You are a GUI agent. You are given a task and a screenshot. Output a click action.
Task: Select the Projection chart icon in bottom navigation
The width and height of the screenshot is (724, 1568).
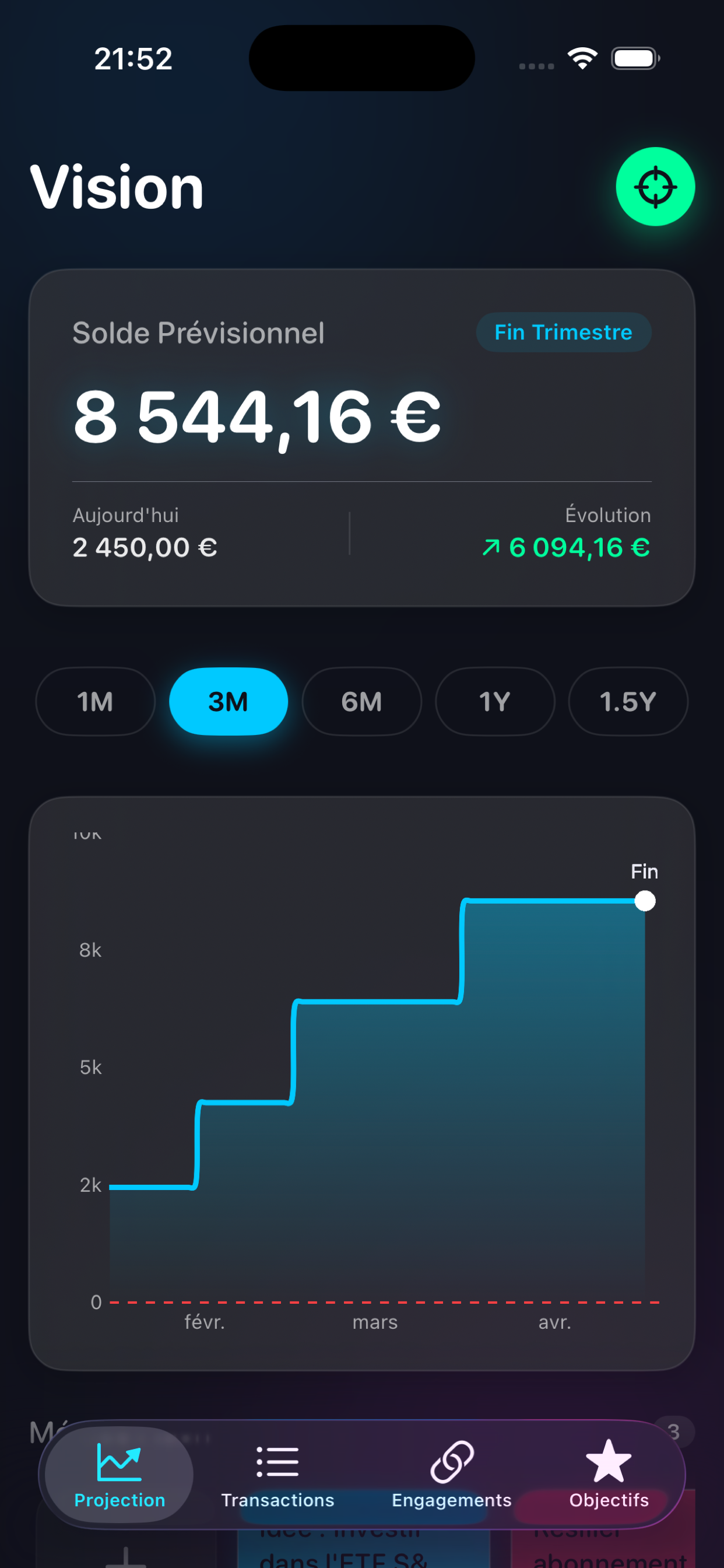(119, 1461)
